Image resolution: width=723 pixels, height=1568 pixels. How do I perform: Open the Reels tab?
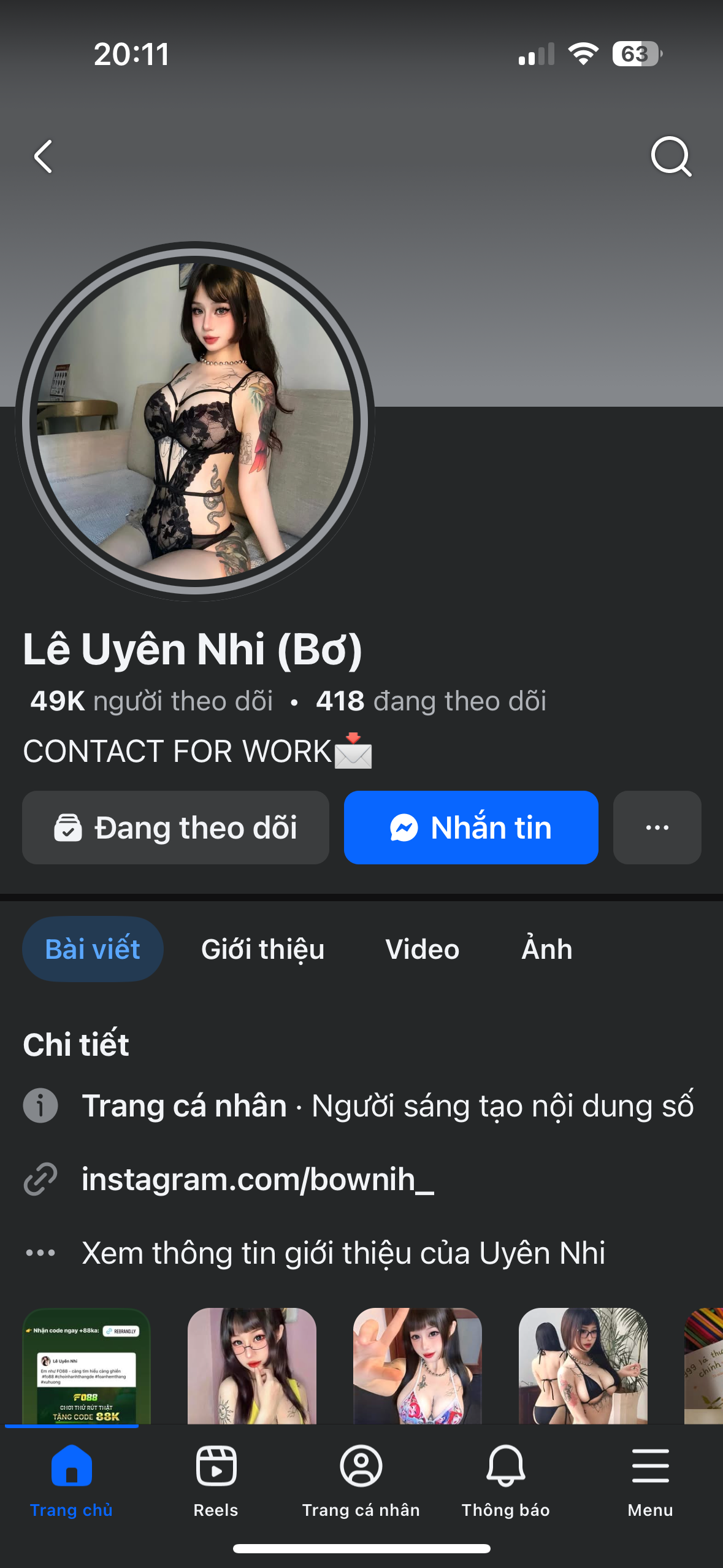216,1480
